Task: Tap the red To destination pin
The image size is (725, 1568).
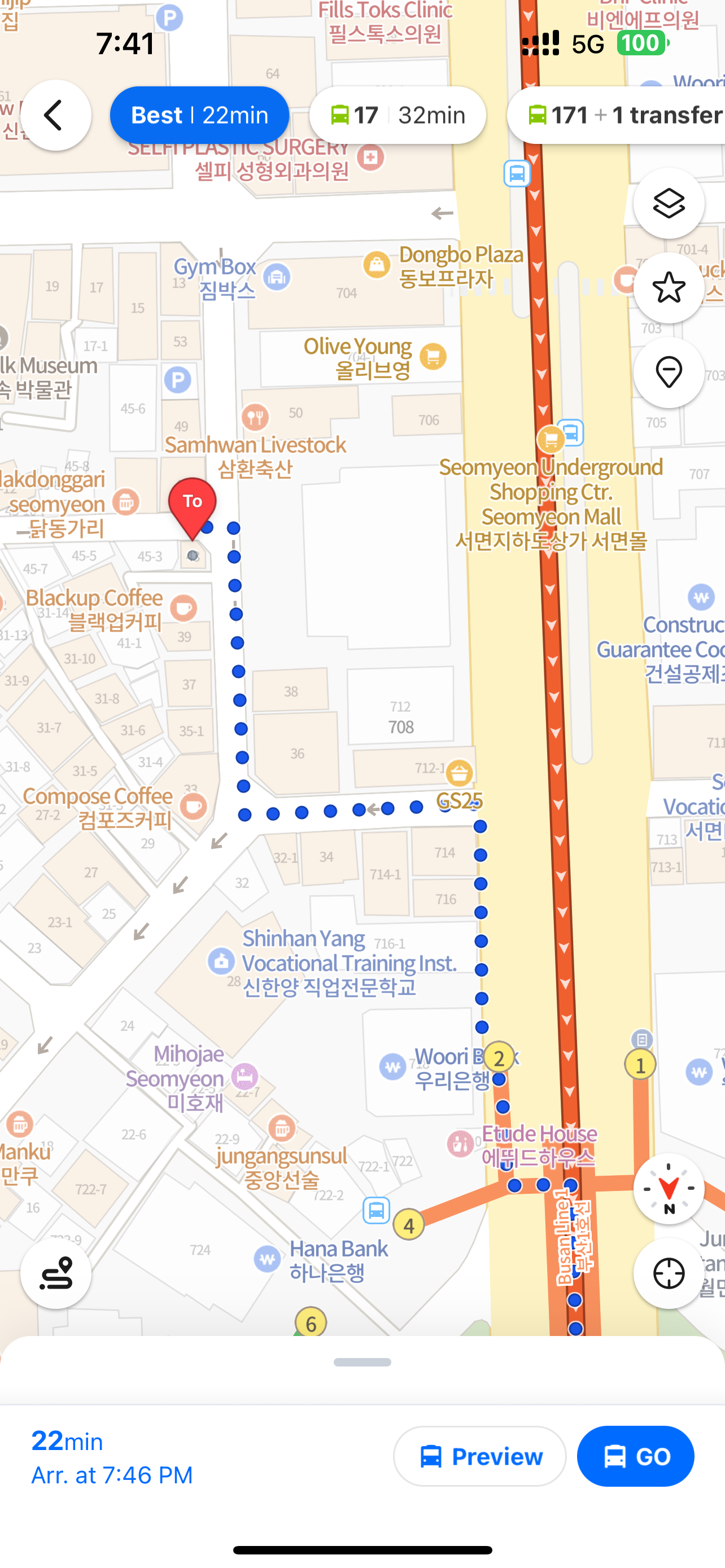Action: coord(193,506)
